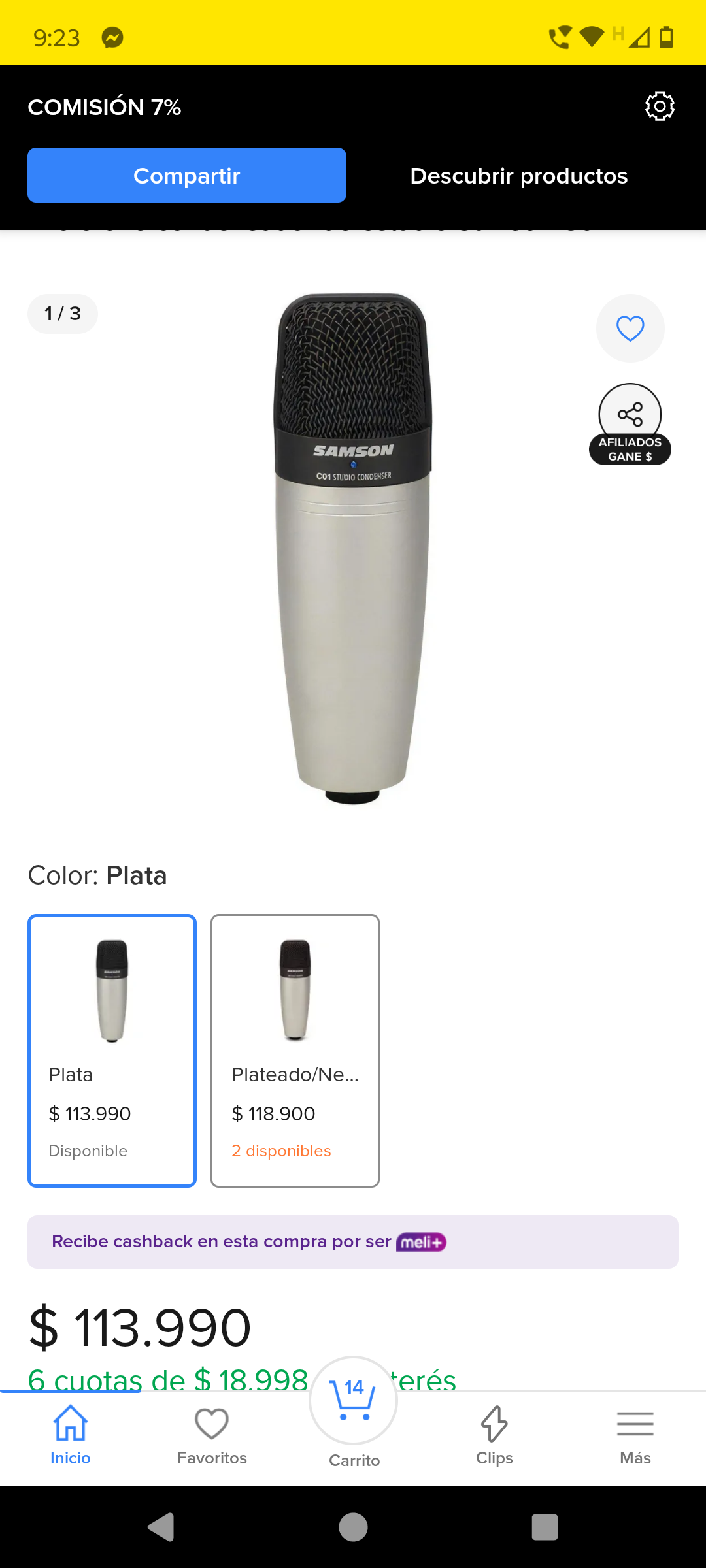Screen dimensions: 706x1568
Task: Choose the Plateado/Ne... color variant
Action: coord(295,1050)
